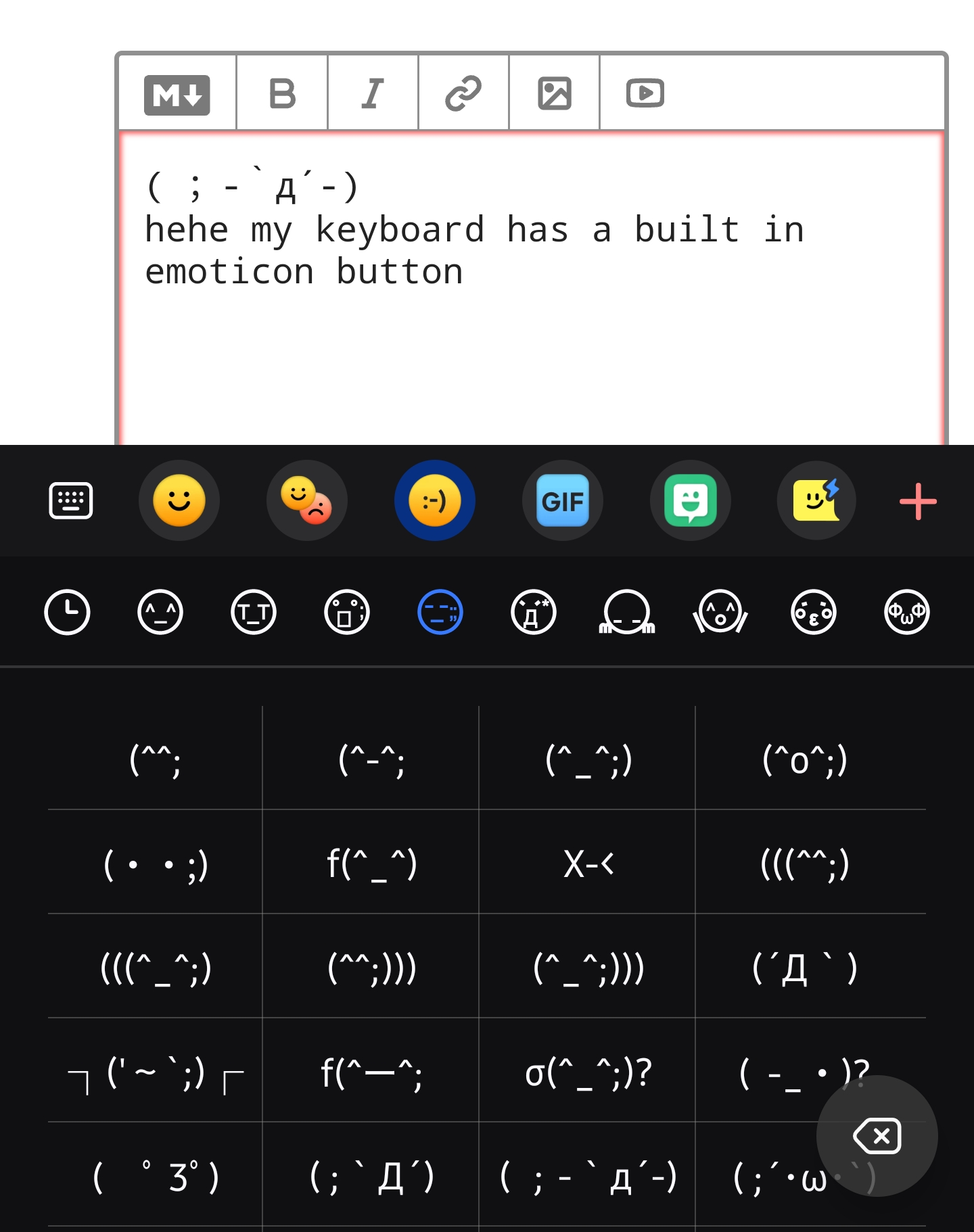Switch to the ΦωΦ cat emoticon category

point(906,613)
